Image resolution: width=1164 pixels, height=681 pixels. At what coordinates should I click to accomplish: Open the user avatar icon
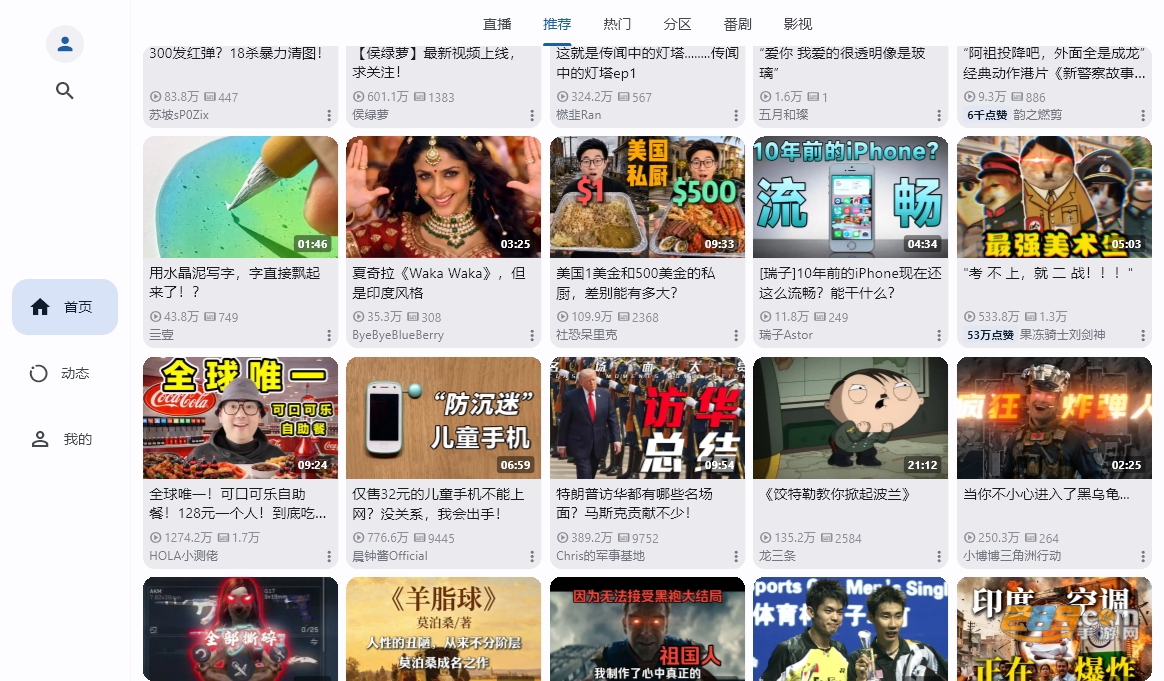[65, 44]
